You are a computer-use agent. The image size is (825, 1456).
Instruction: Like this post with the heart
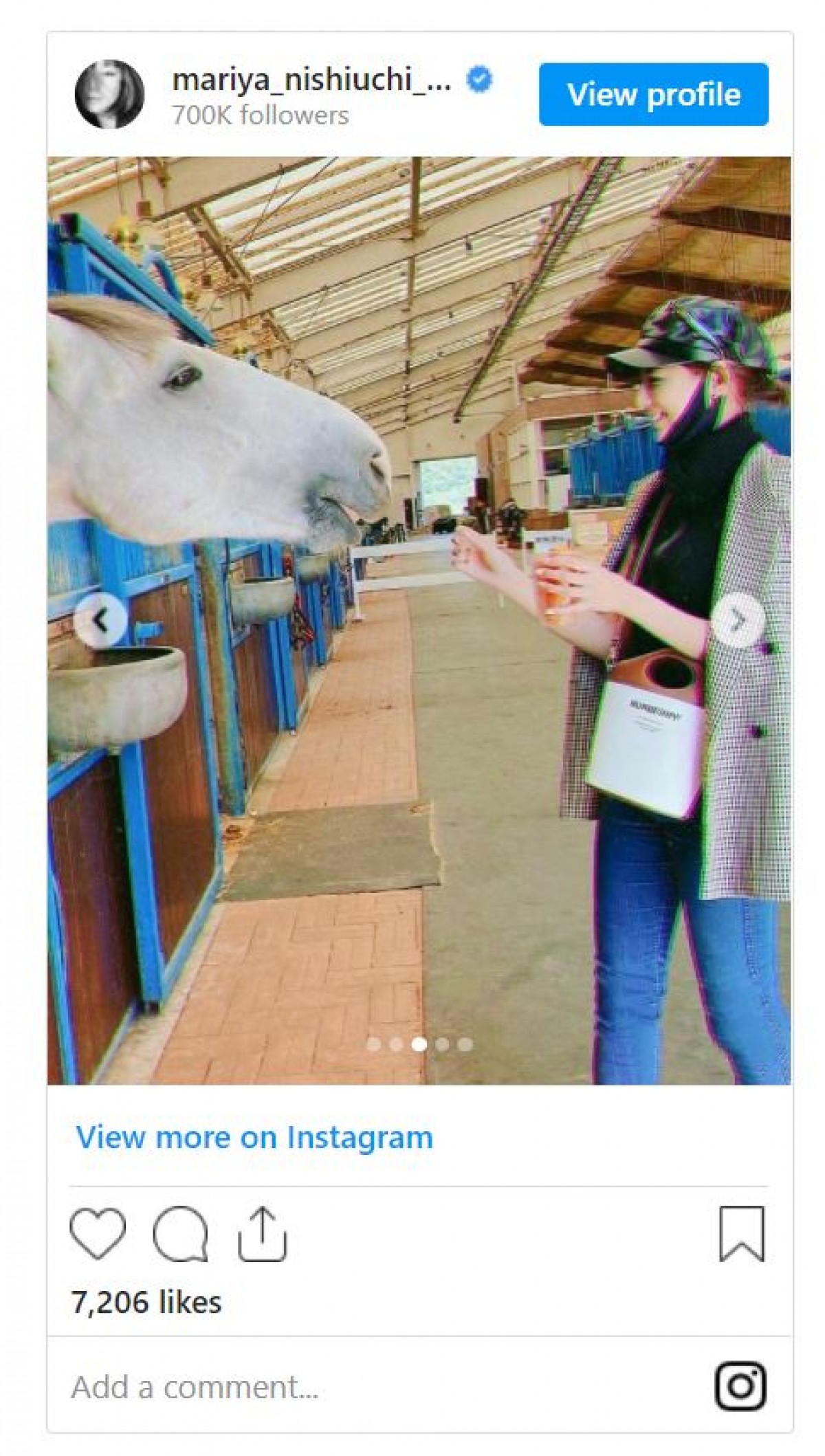pyautogui.click(x=98, y=1234)
